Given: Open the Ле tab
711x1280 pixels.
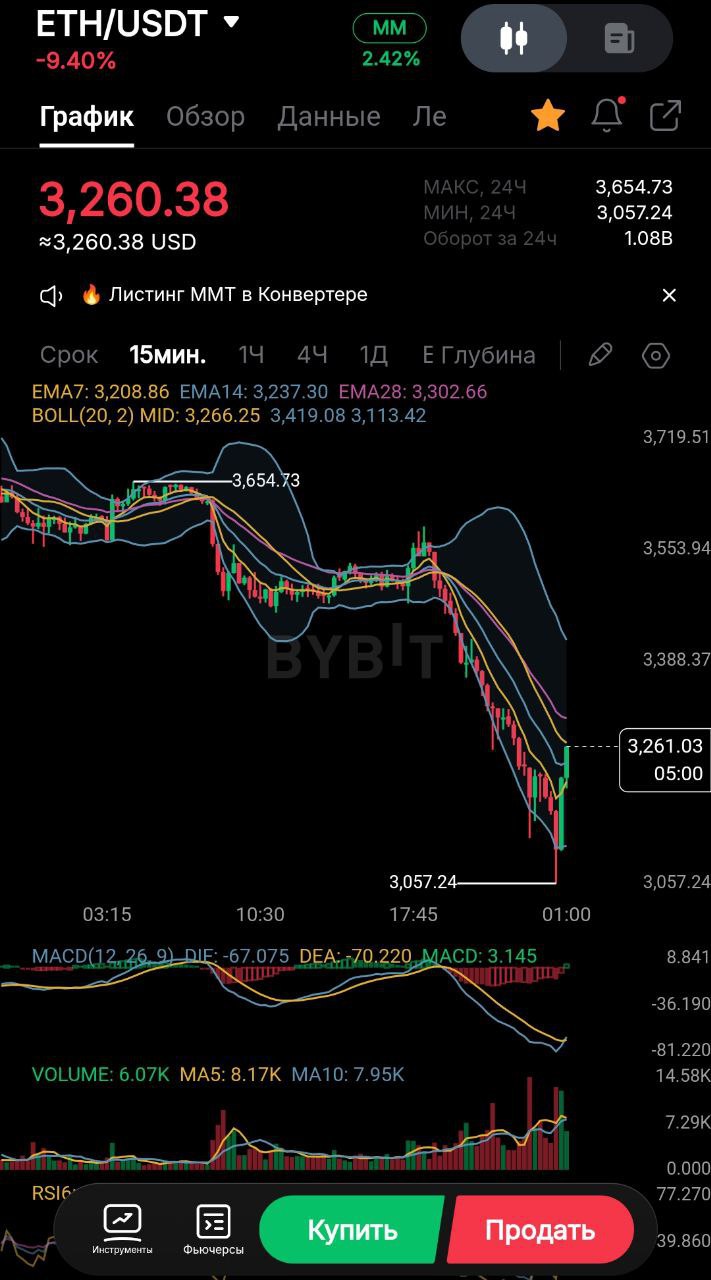Looking at the screenshot, I should tap(429, 117).
